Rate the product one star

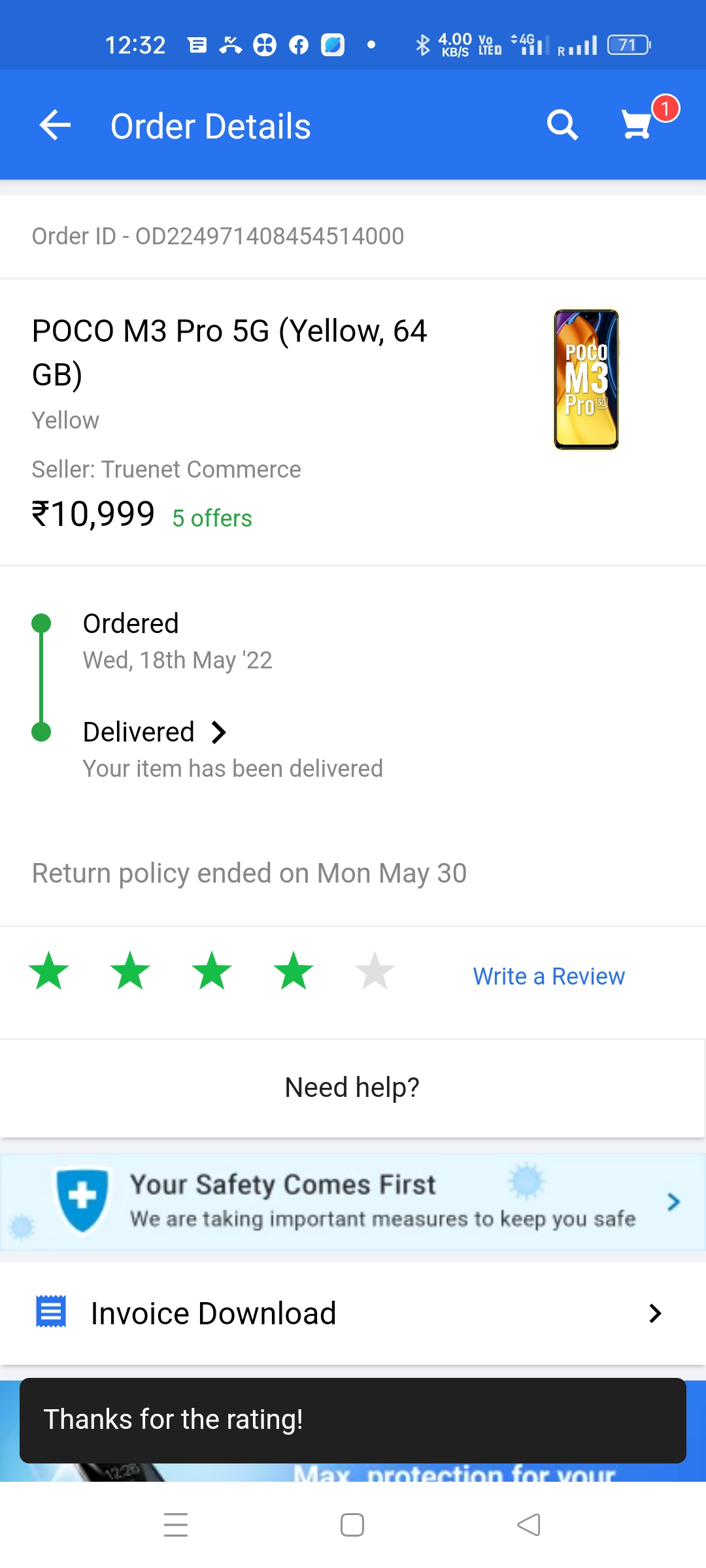[49, 972]
